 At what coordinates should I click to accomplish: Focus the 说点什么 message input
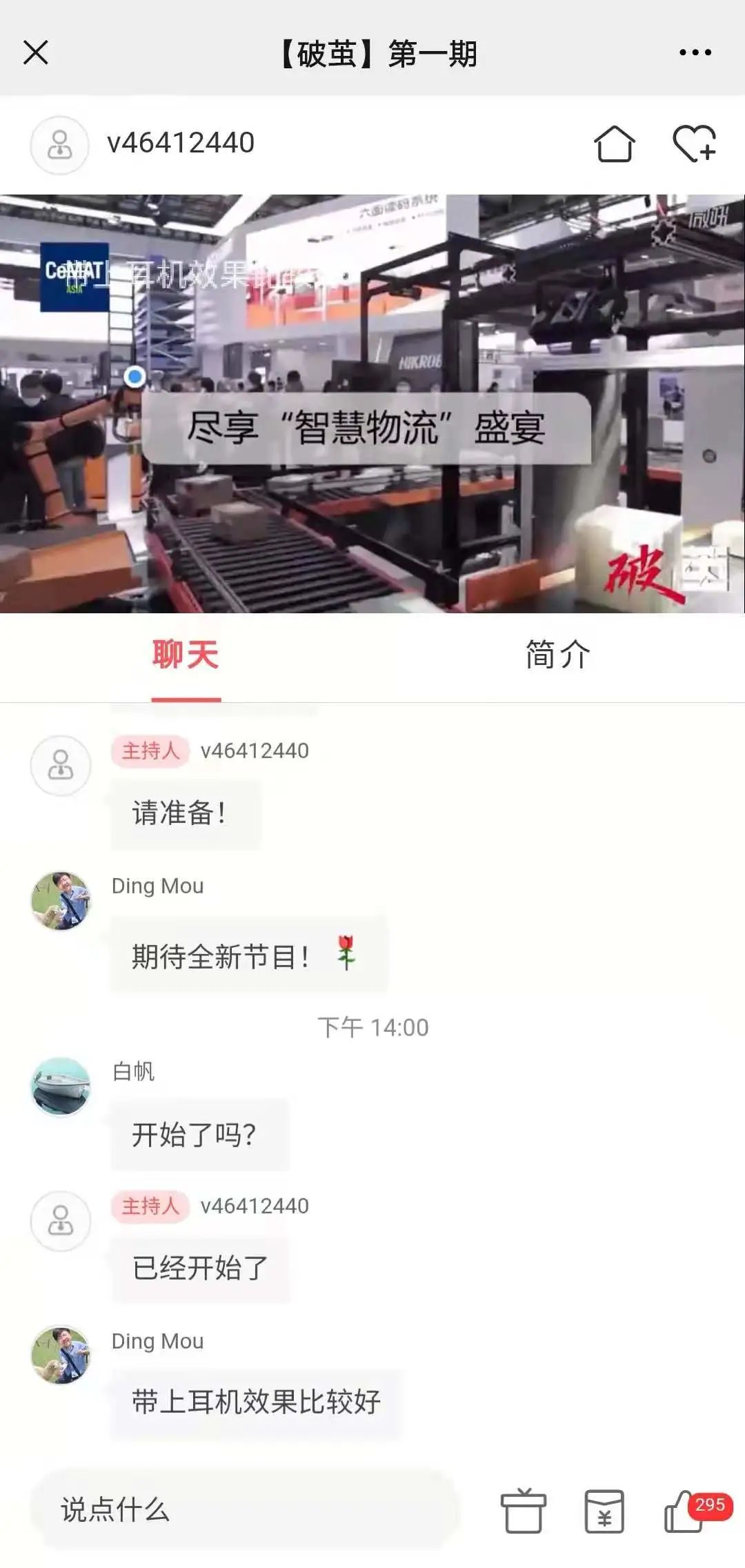coord(245,1509)
